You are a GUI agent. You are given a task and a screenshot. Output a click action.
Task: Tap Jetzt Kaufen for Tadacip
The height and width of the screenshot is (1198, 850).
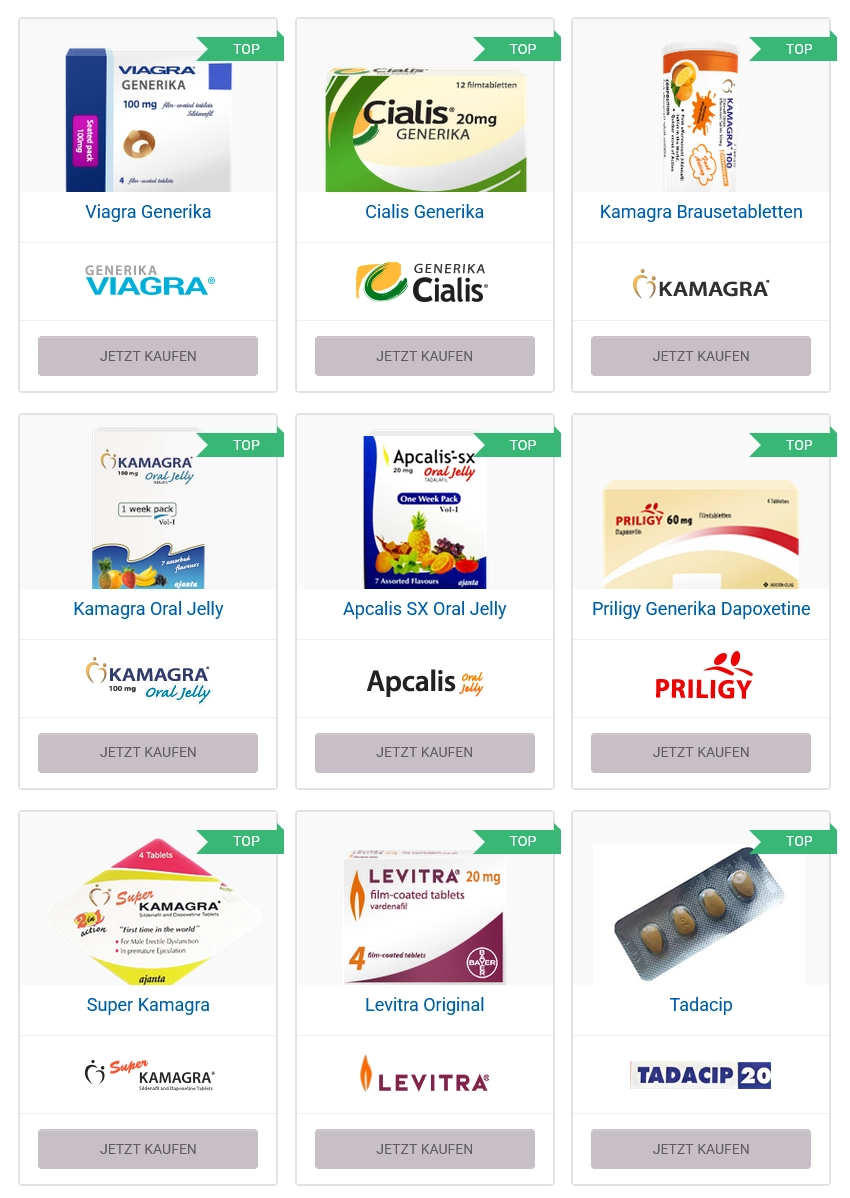(x=700, y=1149)
